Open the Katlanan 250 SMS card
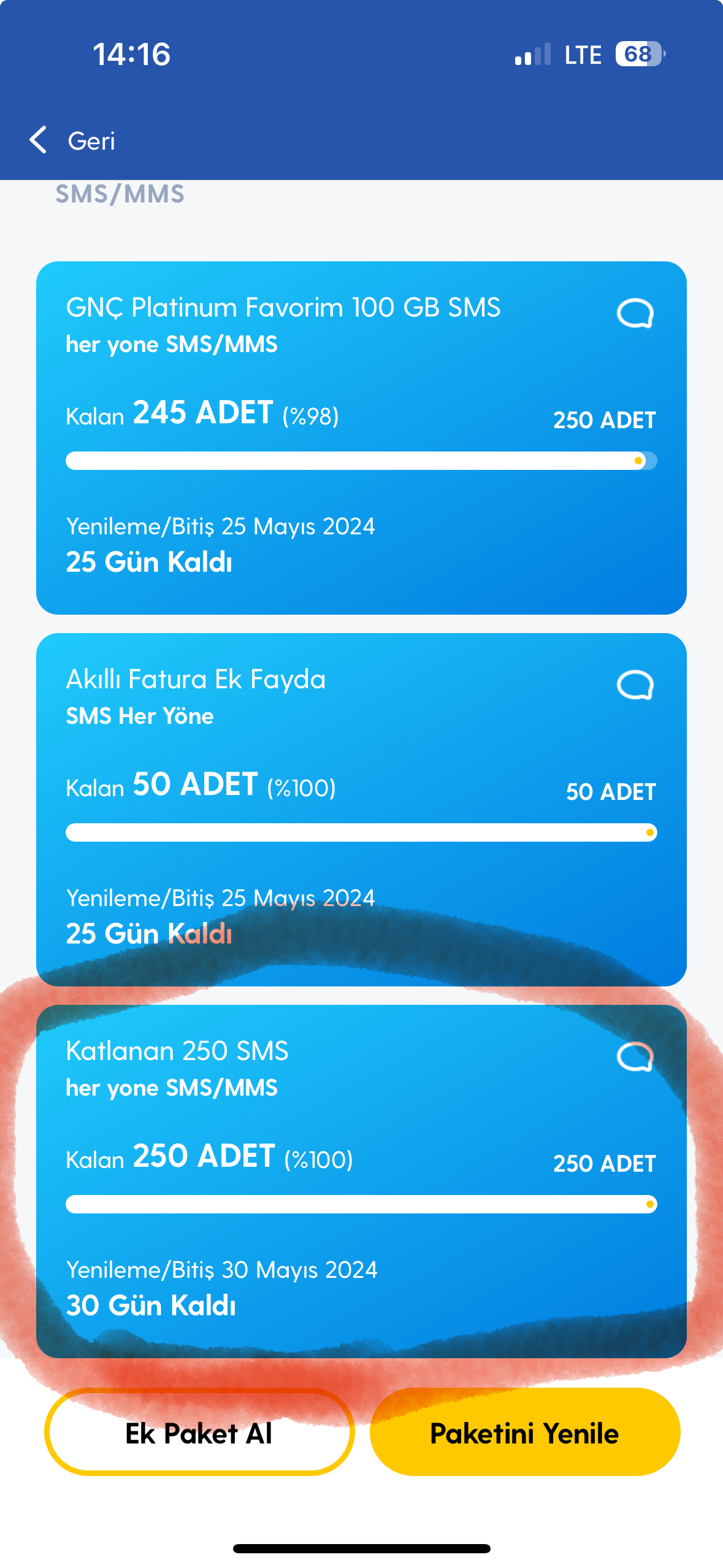 click(x=361, y=1182)
